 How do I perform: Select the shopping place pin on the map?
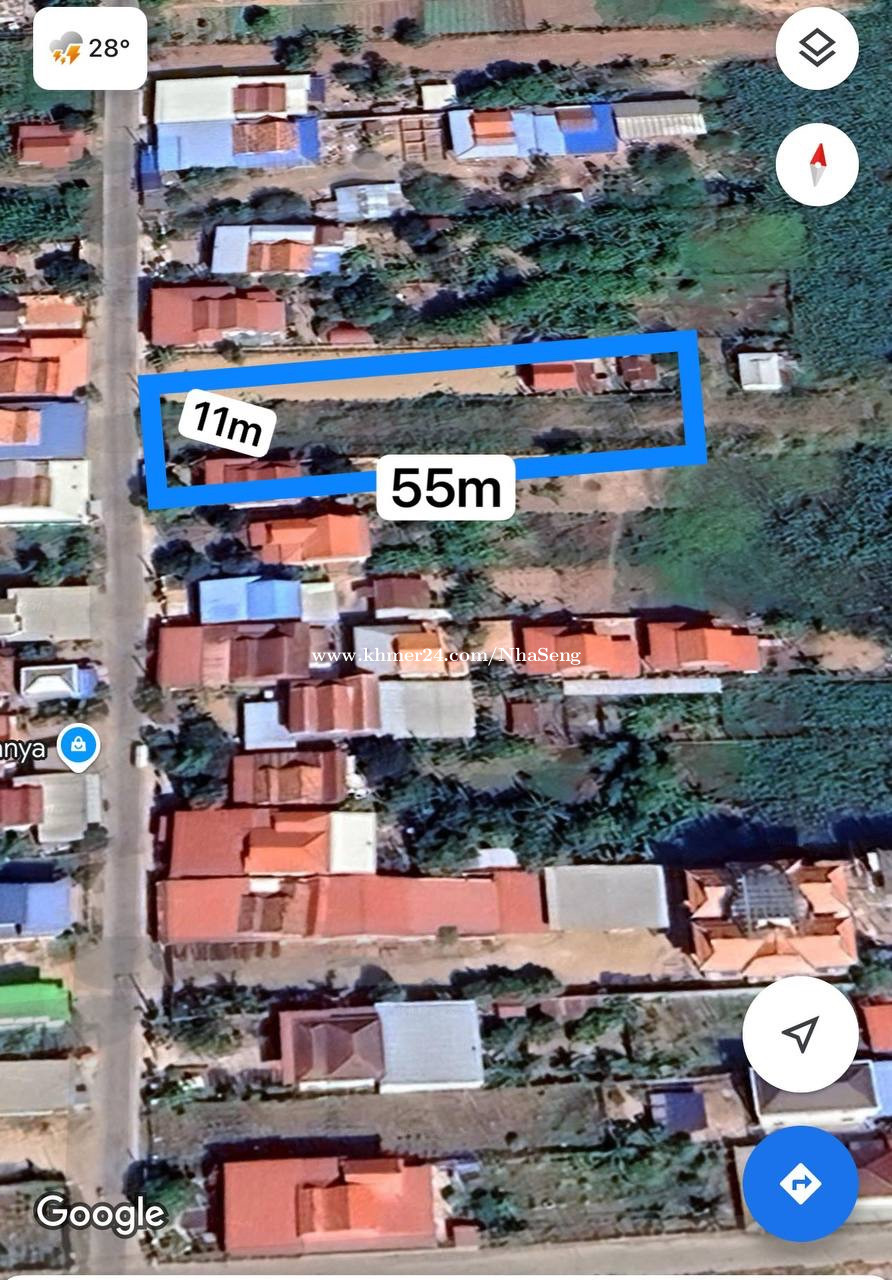tap(78, 745)
